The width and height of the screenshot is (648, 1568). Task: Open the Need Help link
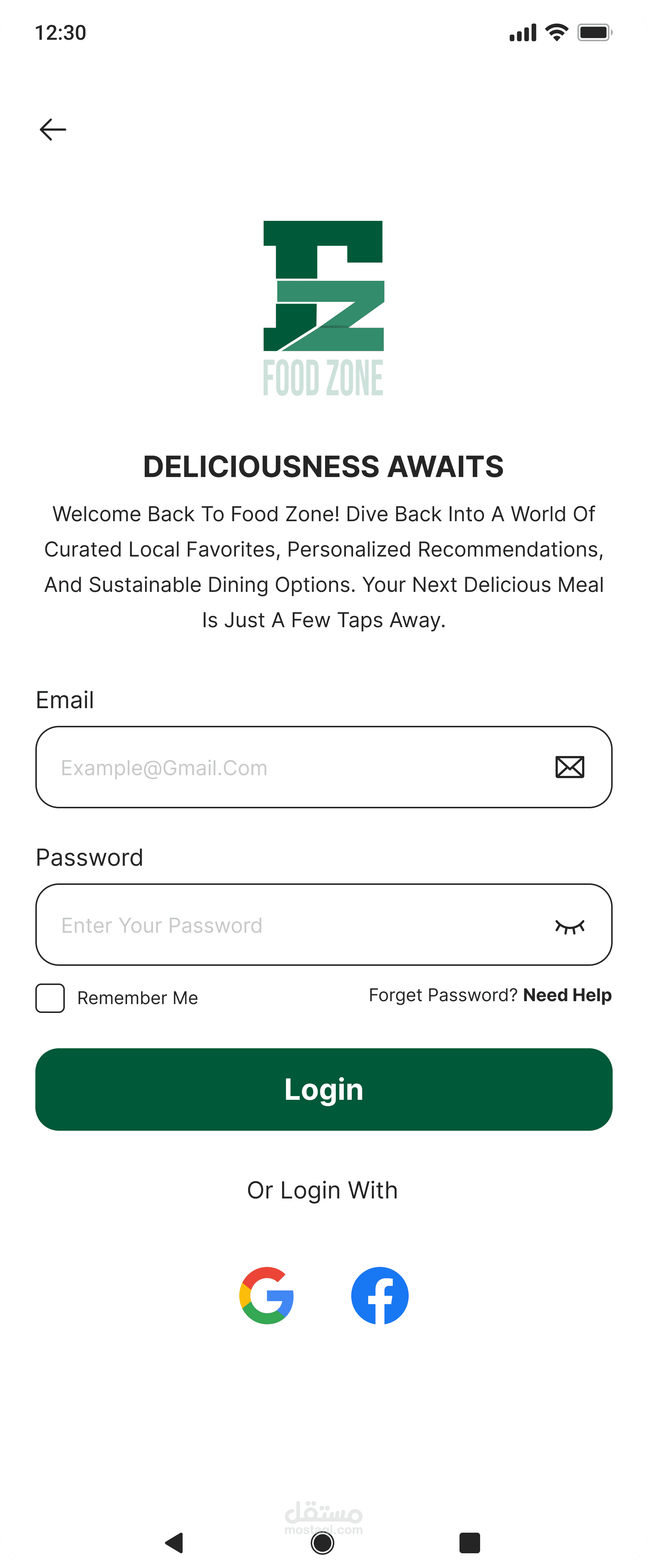(567, 995)
